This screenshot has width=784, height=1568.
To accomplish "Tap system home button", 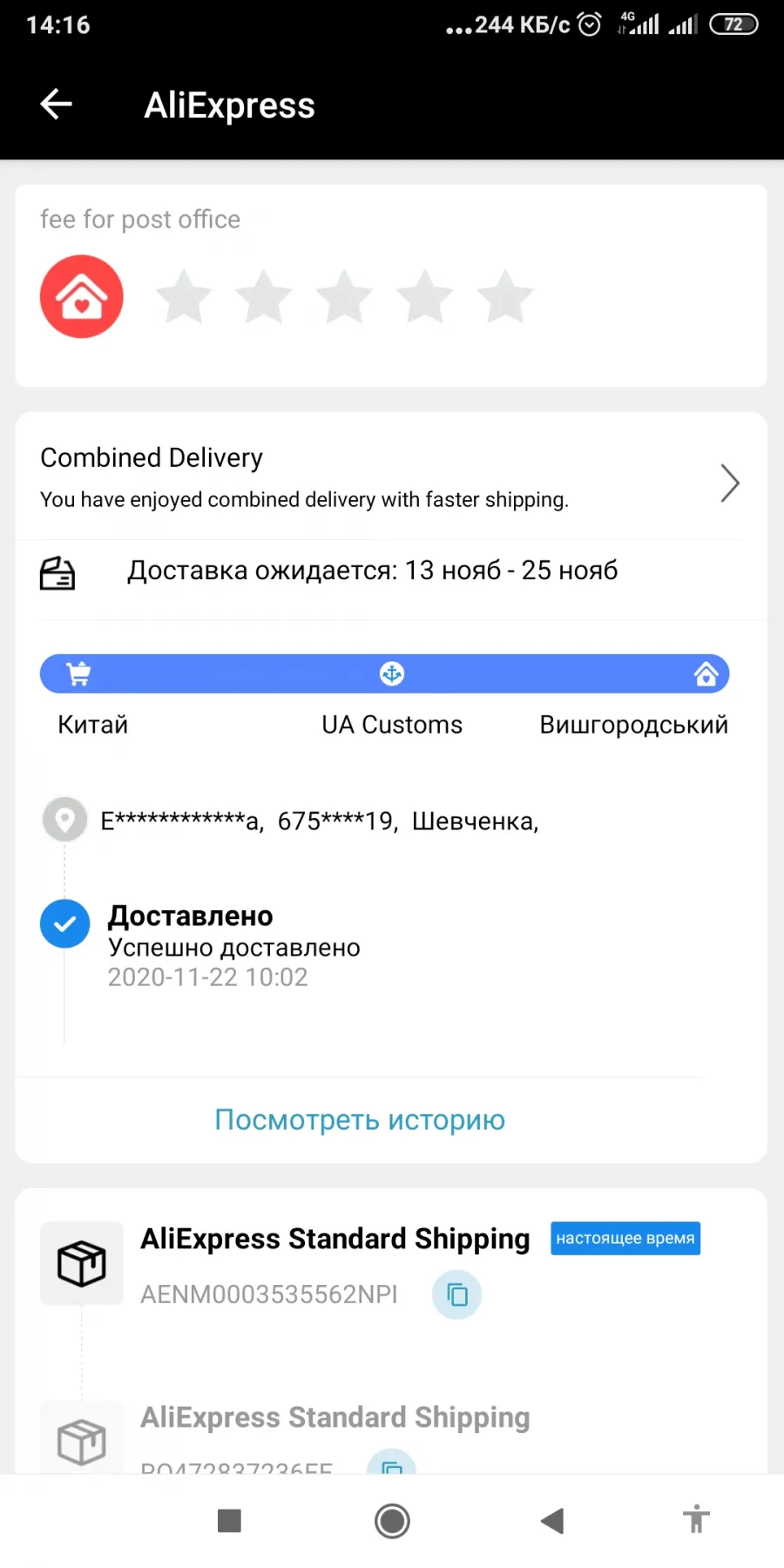I will pyautogui.click(x=392, y=1521).
